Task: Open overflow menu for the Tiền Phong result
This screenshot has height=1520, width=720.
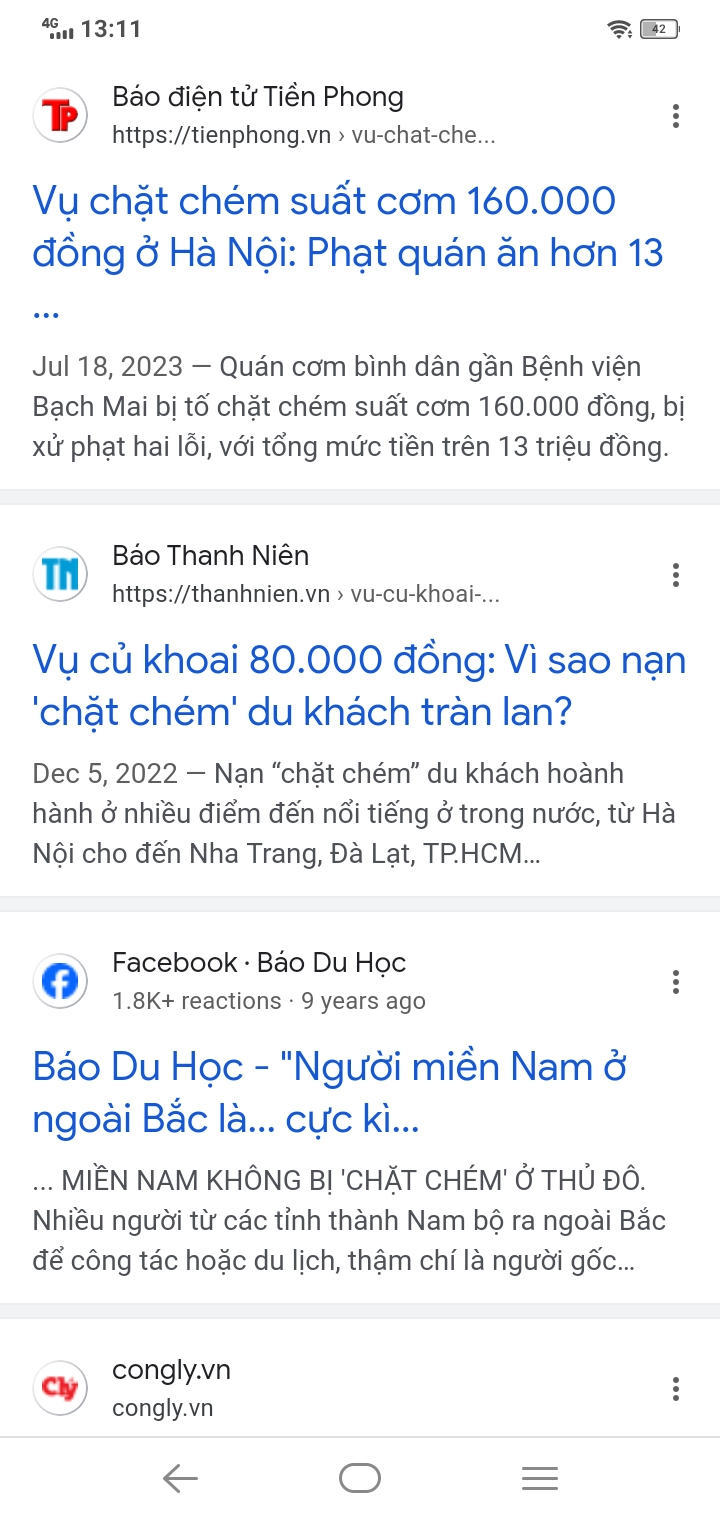Action: [x=676, y=116]
